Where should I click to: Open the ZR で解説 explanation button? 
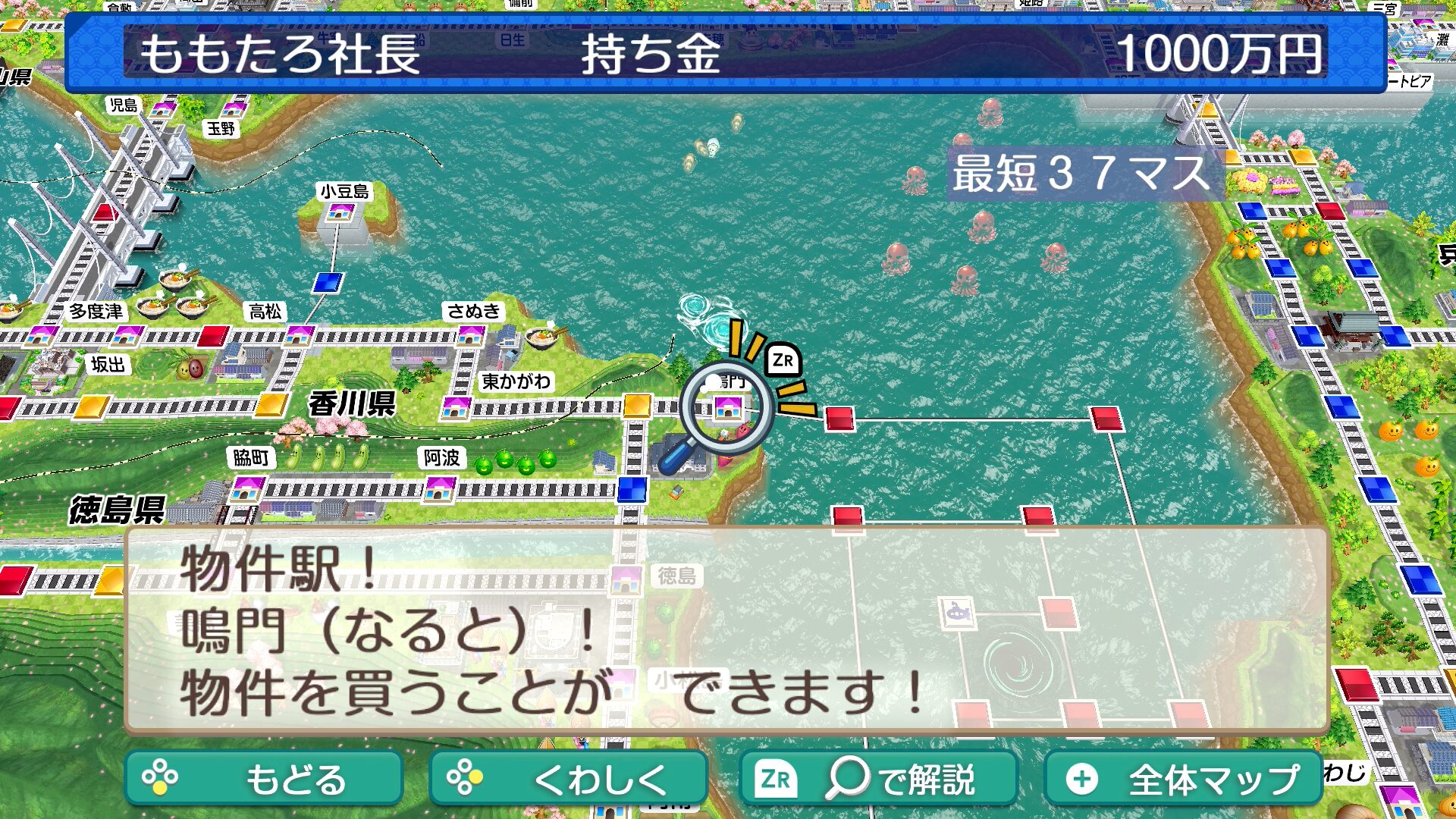click(x=877, y=778)
